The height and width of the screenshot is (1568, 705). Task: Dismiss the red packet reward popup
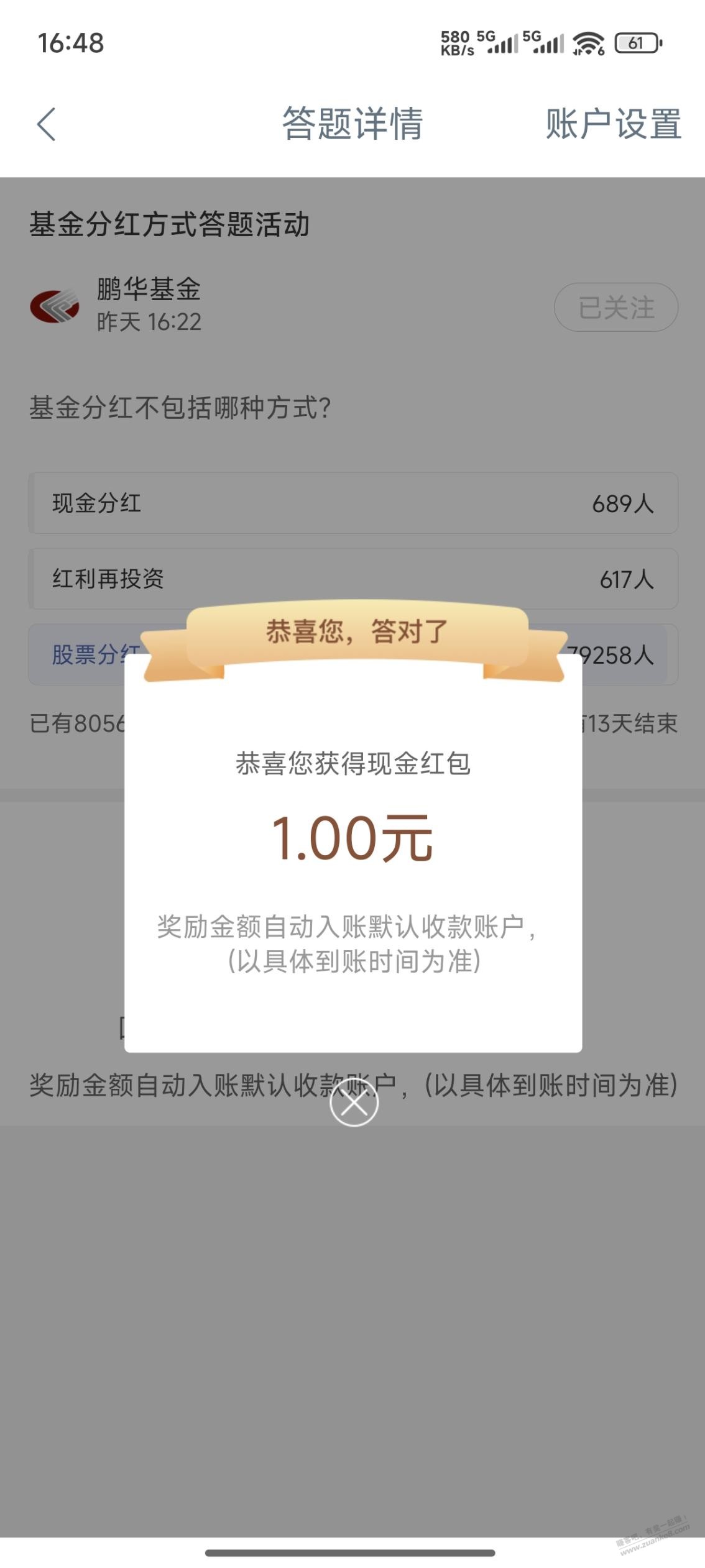pyautogui.click(x=354, y=1102)
